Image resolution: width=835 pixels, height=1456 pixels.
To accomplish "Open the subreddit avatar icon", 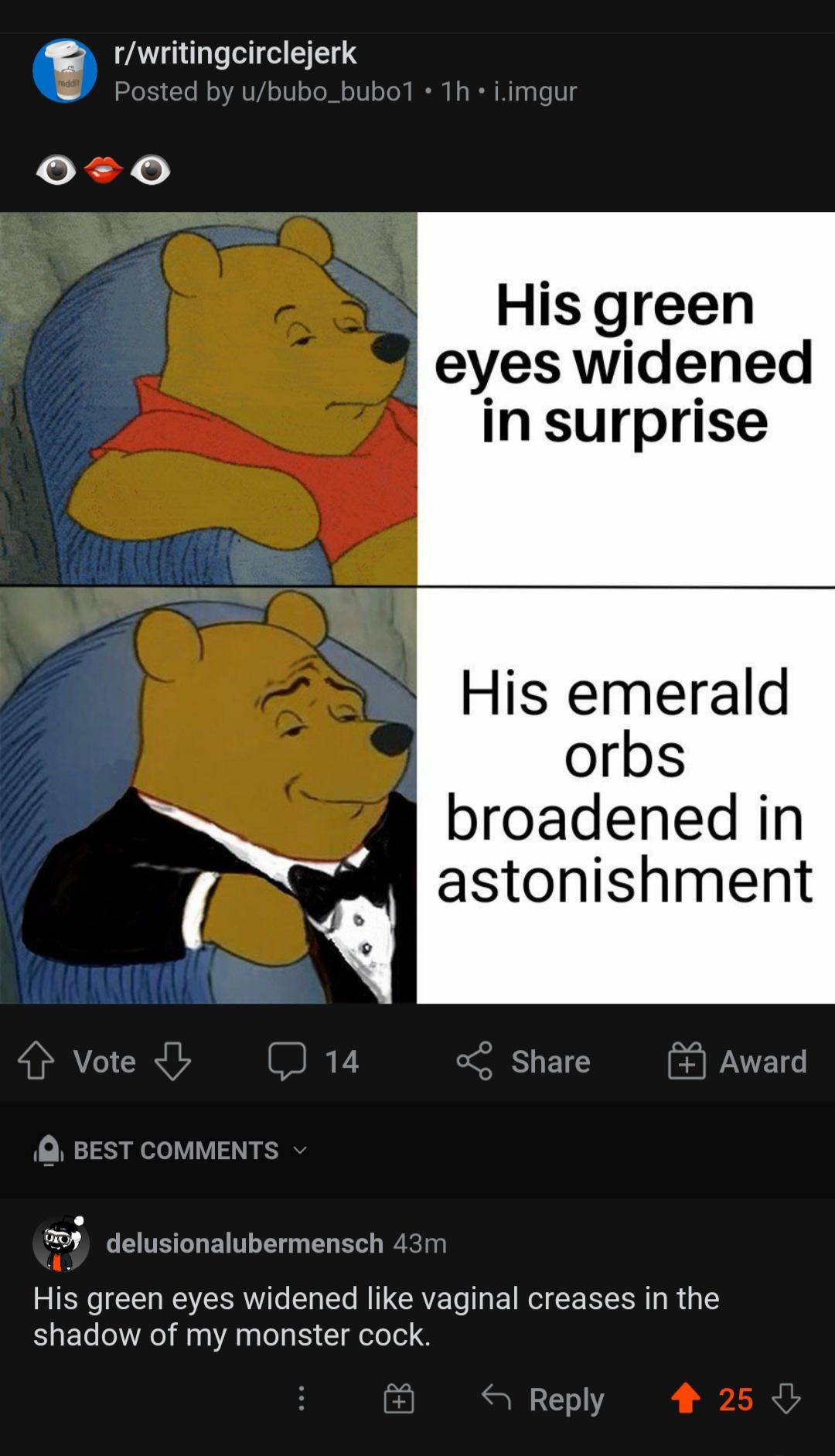I will pos(65,70).
